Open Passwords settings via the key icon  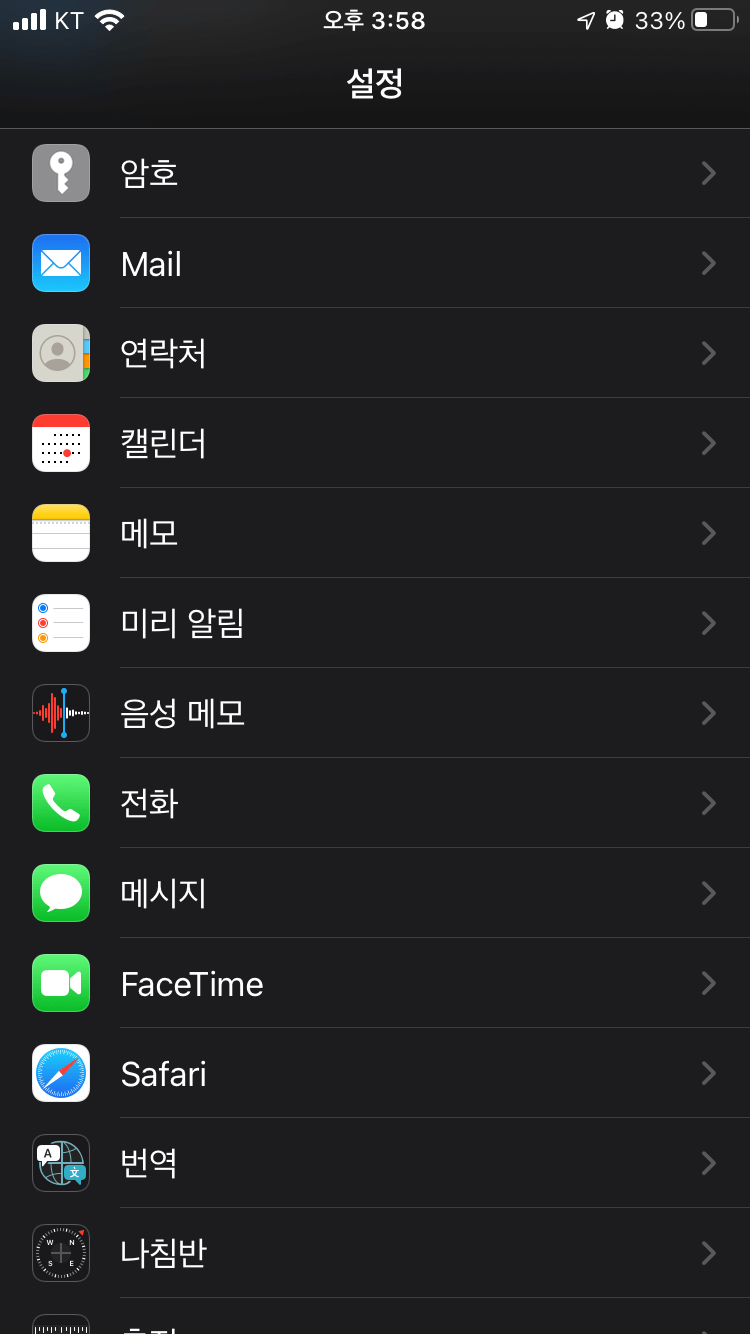coord(60,172)
